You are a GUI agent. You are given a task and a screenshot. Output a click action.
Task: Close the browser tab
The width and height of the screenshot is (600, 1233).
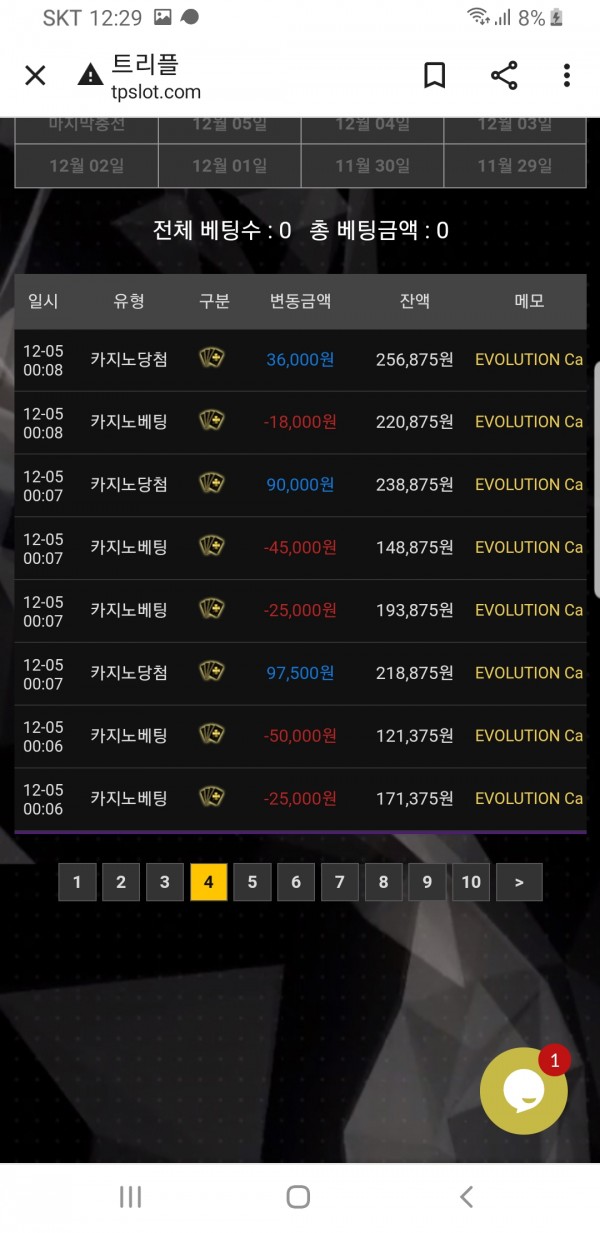tap(35, 75)
